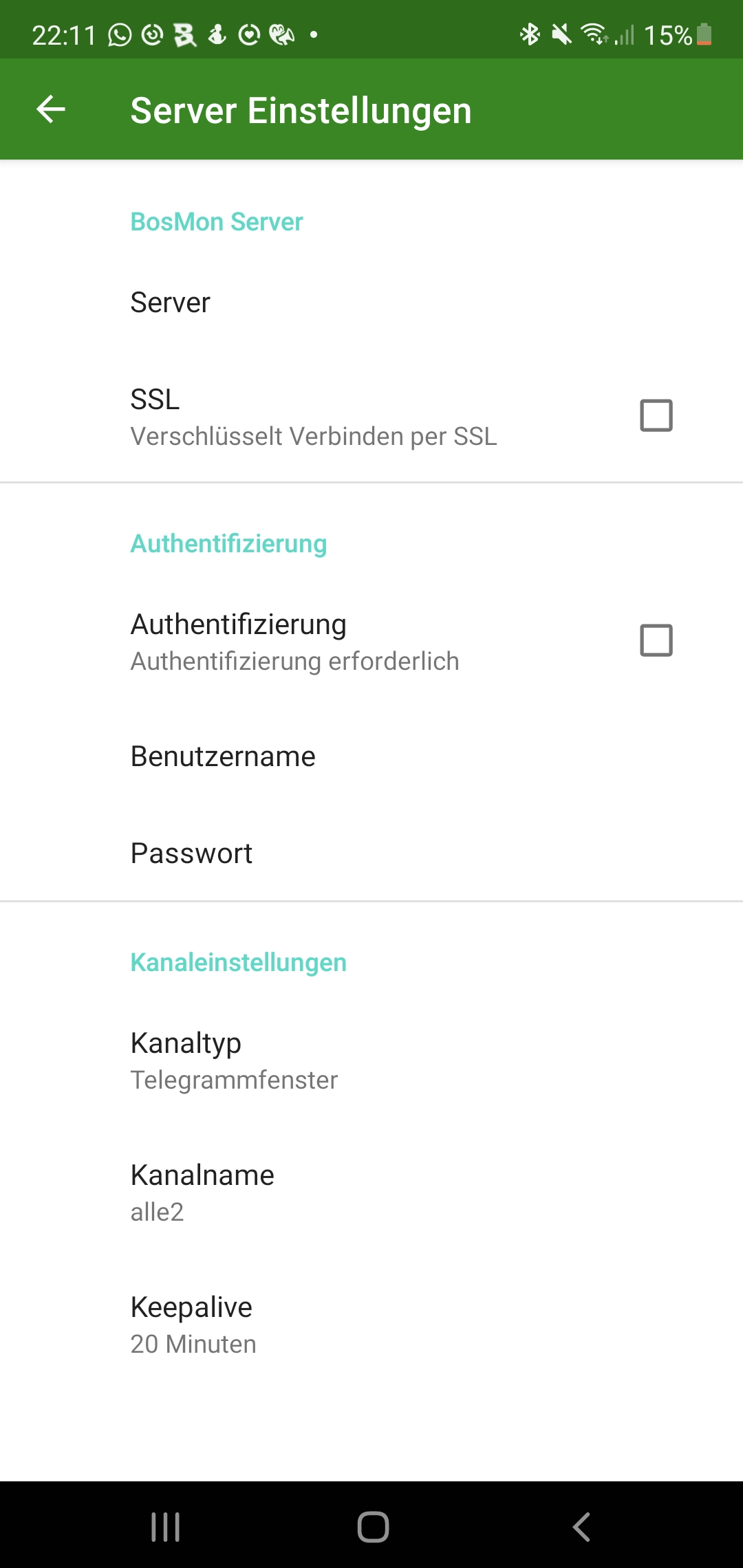Tap the notification dot in the status bar
This screenshot has width=743, height=1568.
(x=313, y=33)
